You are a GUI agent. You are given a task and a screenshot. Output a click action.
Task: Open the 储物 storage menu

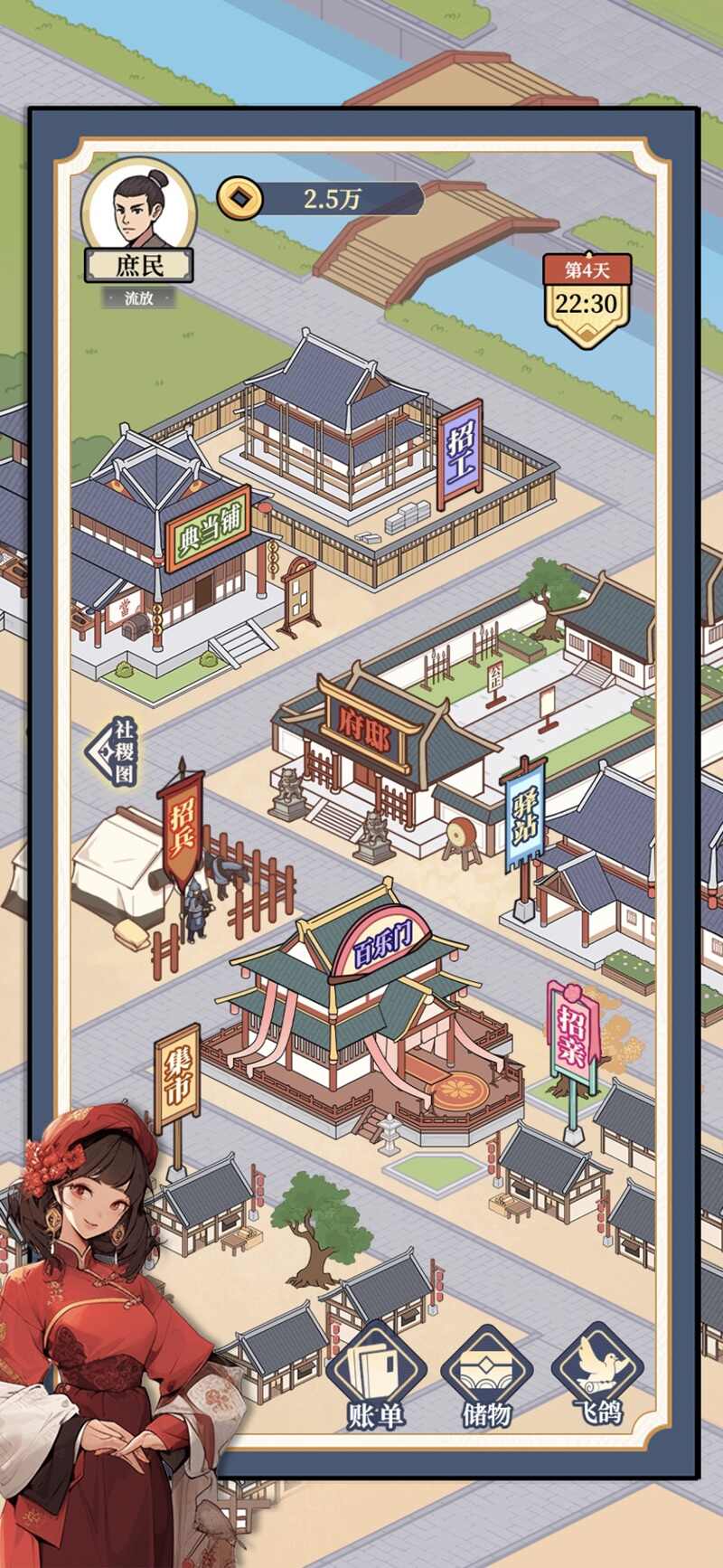(486, 1379)
